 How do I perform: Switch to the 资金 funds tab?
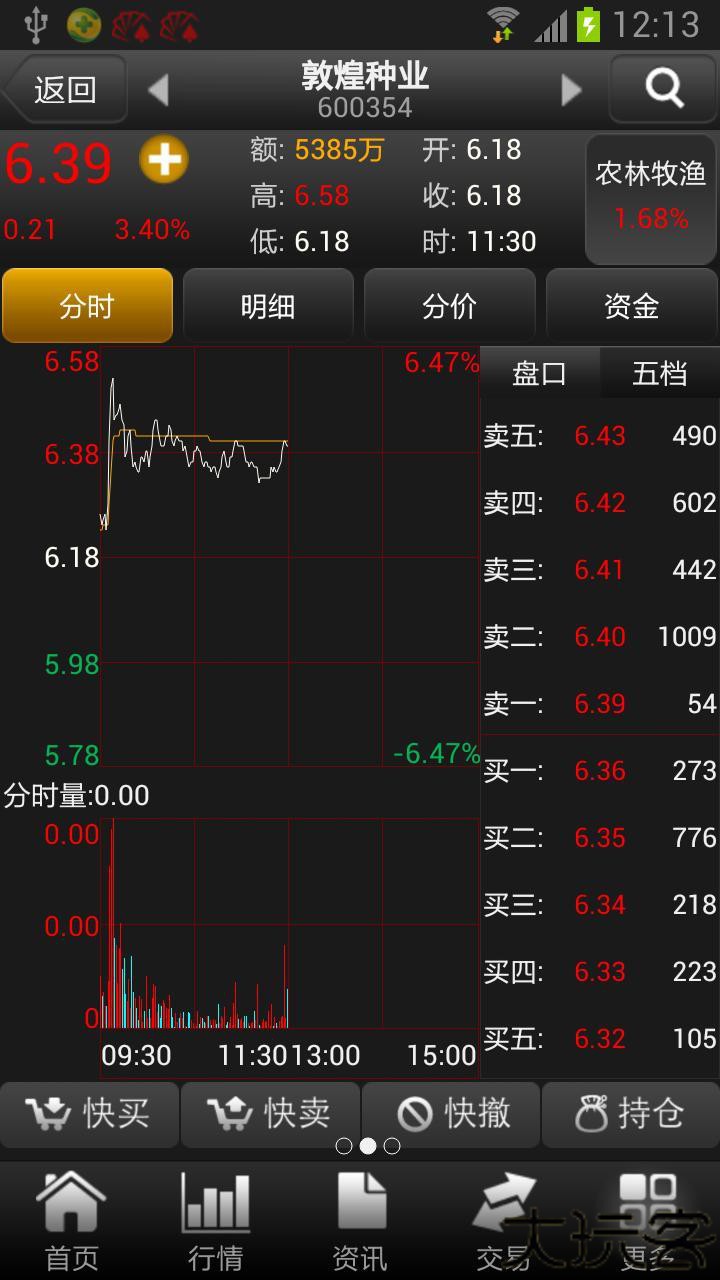[x=632, y=306]
